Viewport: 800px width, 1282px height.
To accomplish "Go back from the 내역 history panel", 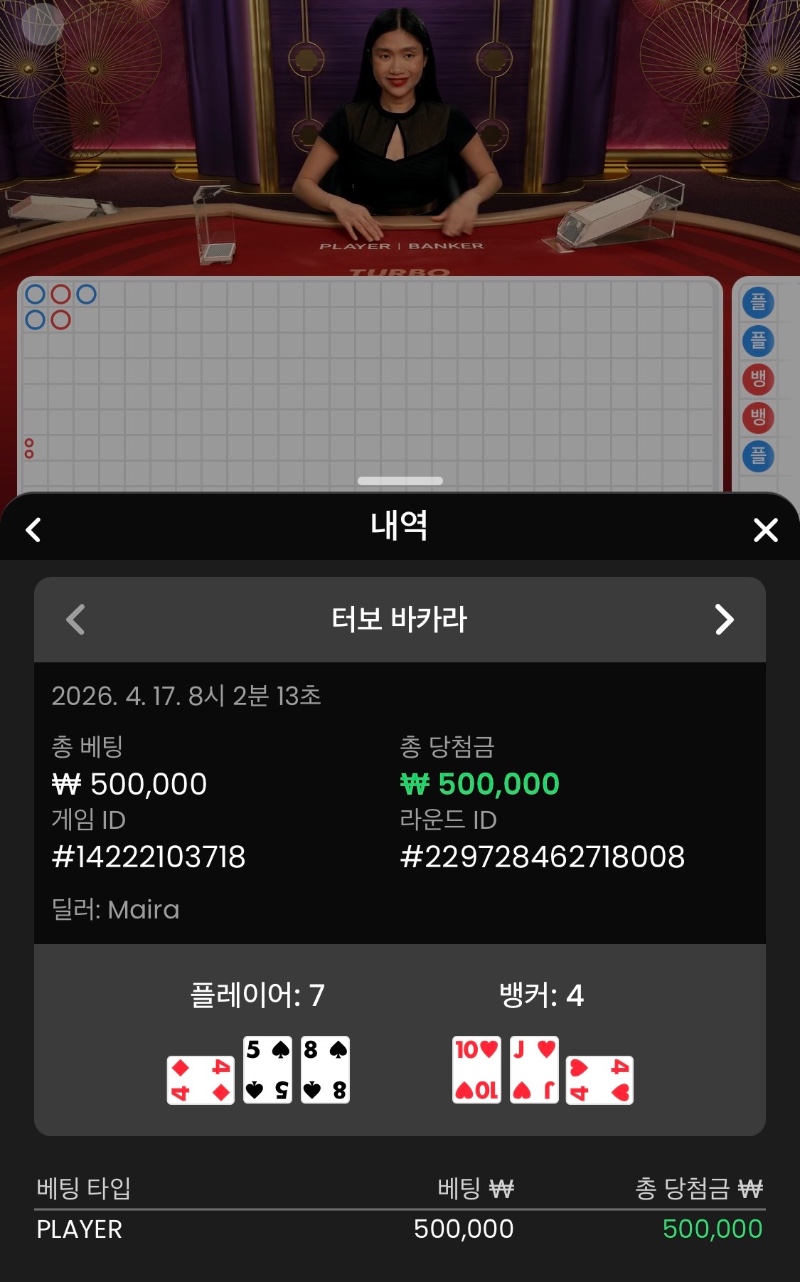I will pyautogui.click(x=33, y=529).
